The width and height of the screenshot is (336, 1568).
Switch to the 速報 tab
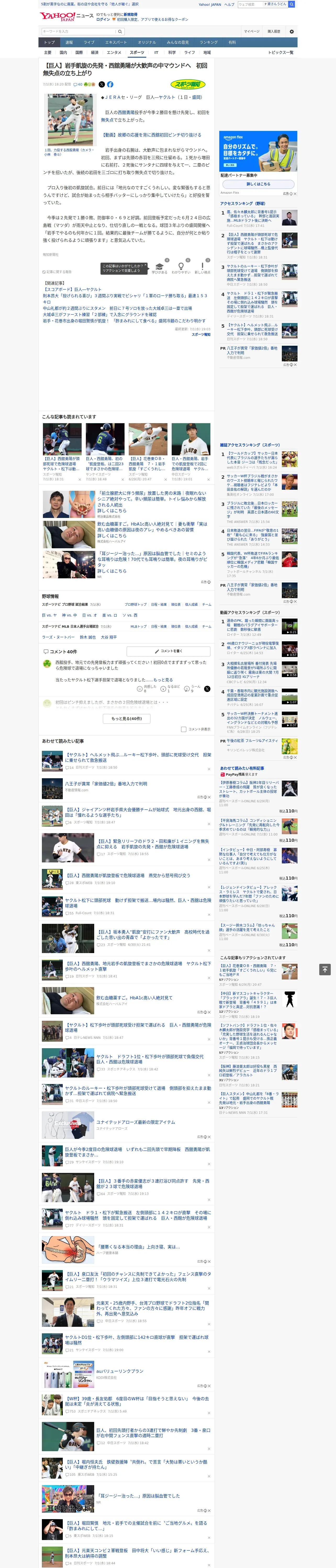click(69, 42)
